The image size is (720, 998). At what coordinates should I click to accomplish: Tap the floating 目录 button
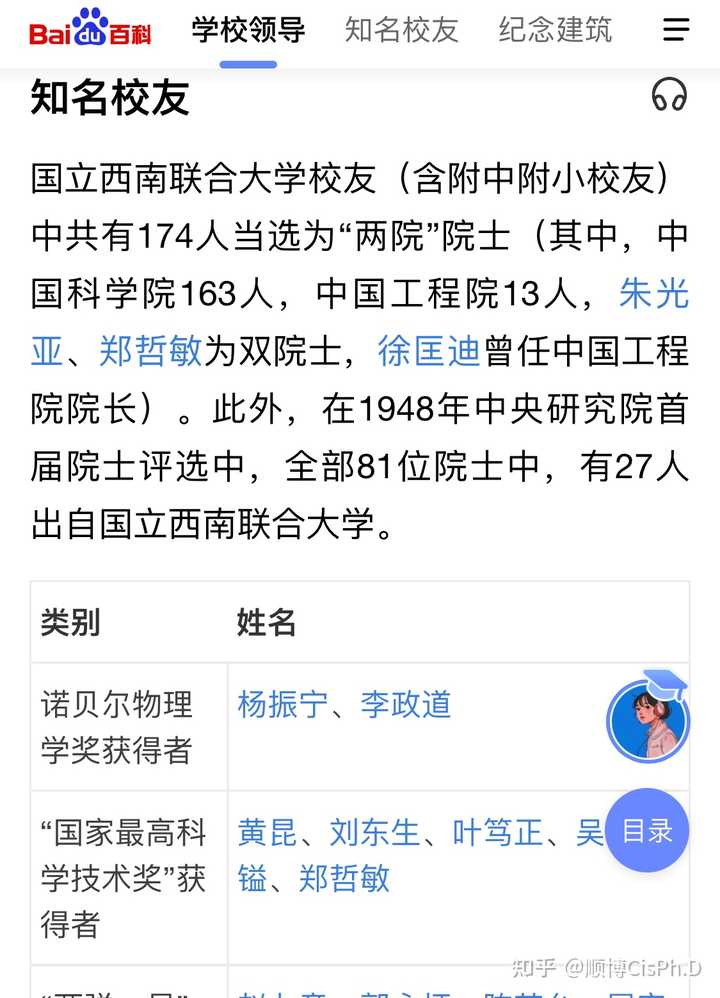(647, 831)
